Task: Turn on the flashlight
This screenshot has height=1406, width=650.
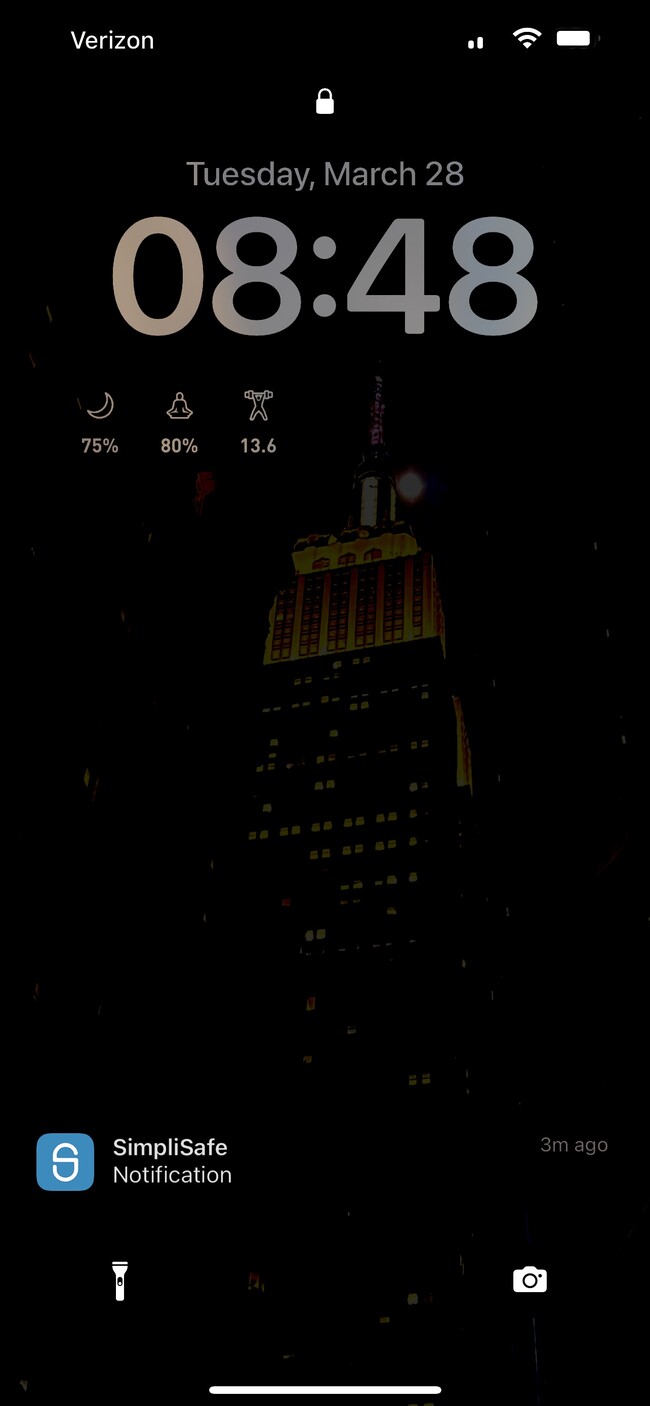Action: [120, 1280]
